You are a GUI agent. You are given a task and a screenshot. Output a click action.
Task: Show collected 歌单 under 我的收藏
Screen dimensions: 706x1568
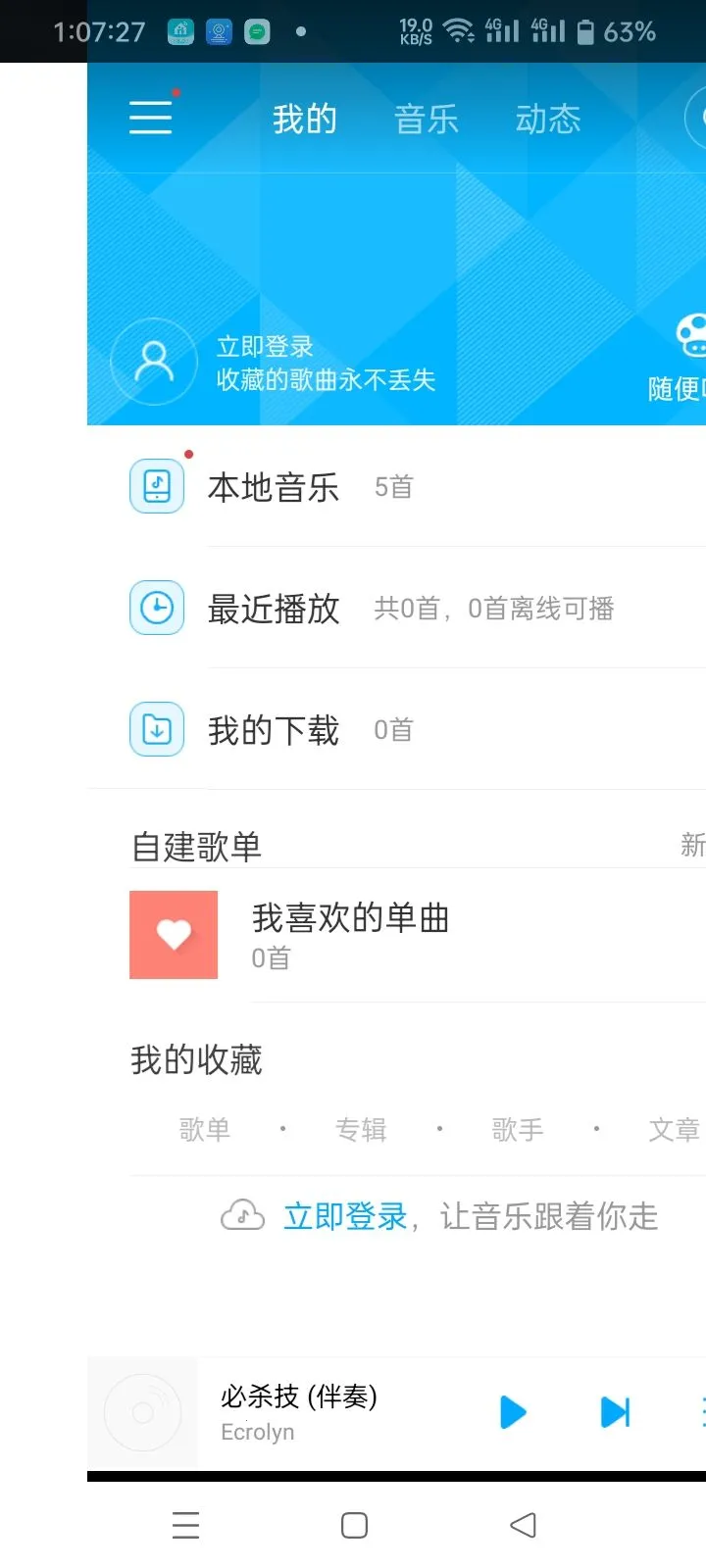(x=204, y=1130)
